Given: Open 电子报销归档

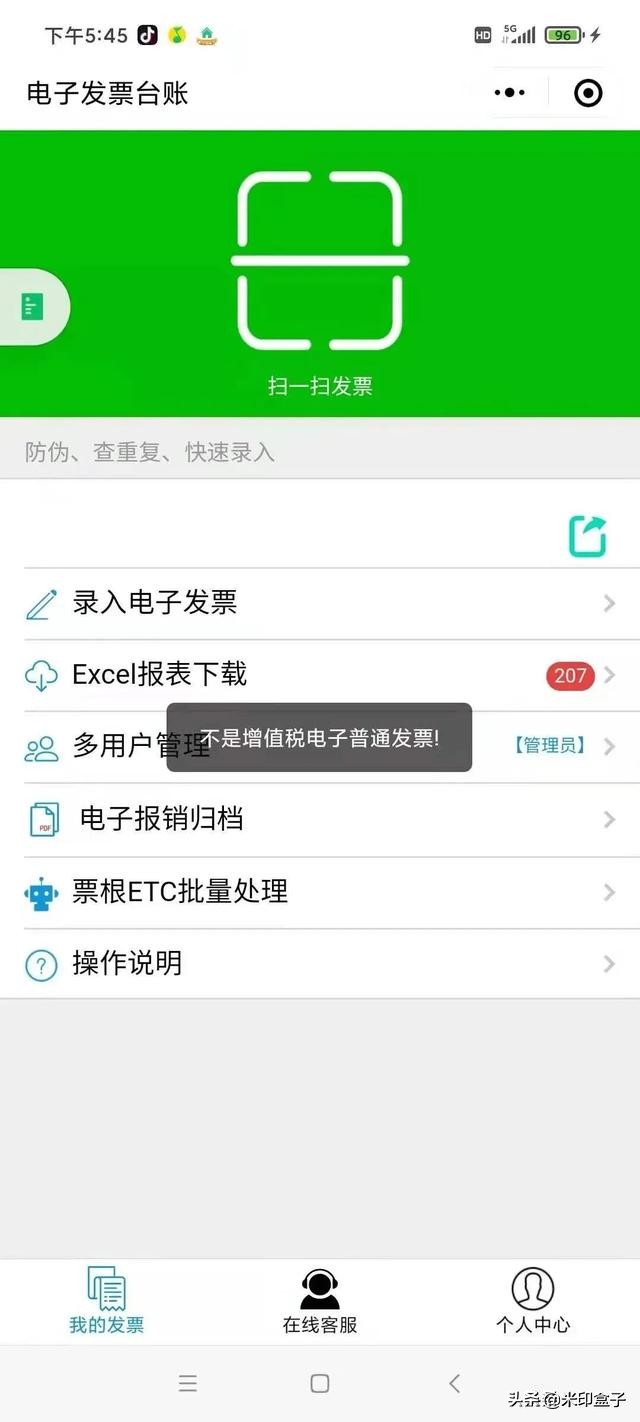Looking at the screenshot, I should coord(320,819).
